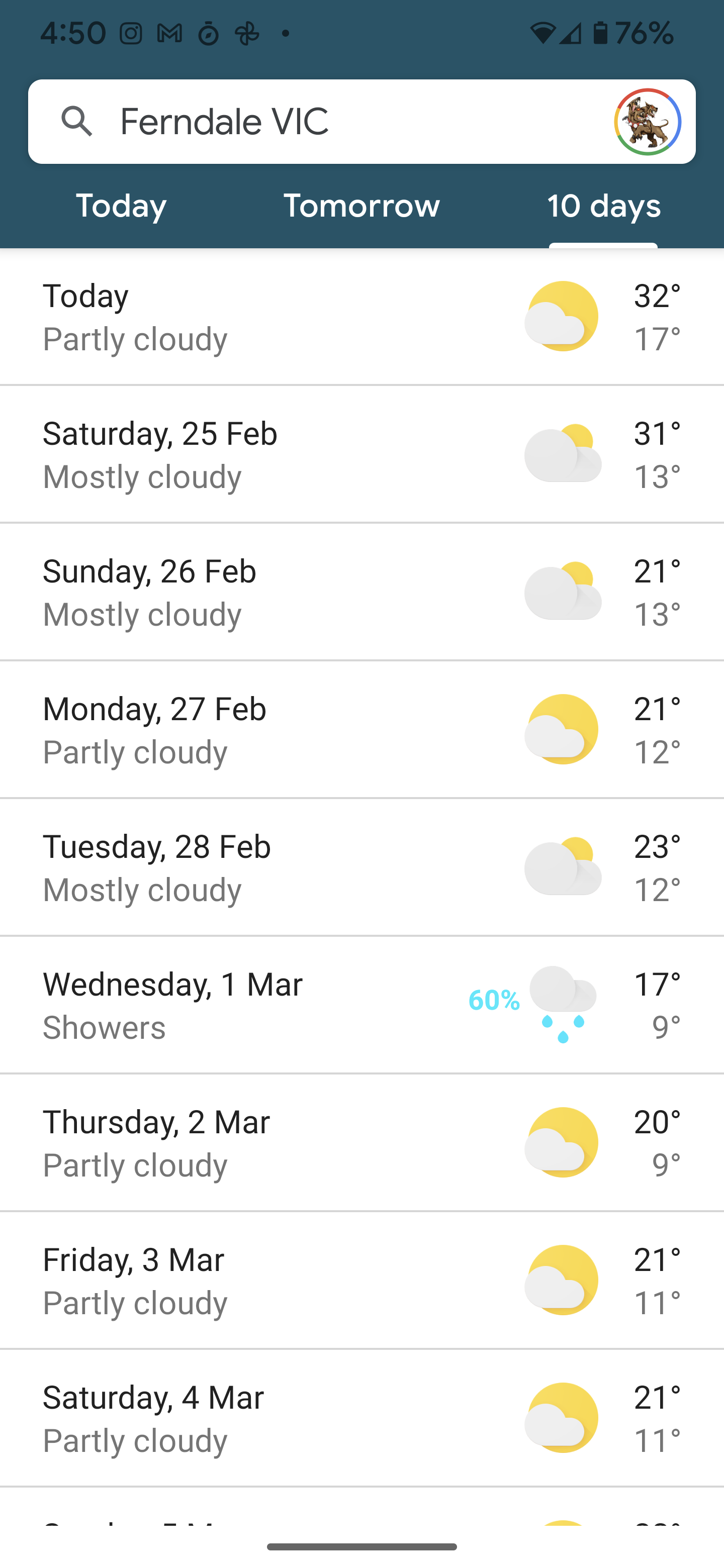Tap the Ferndale VIC search field
This screenshot has height=1568, width=724.
(341, 122)
